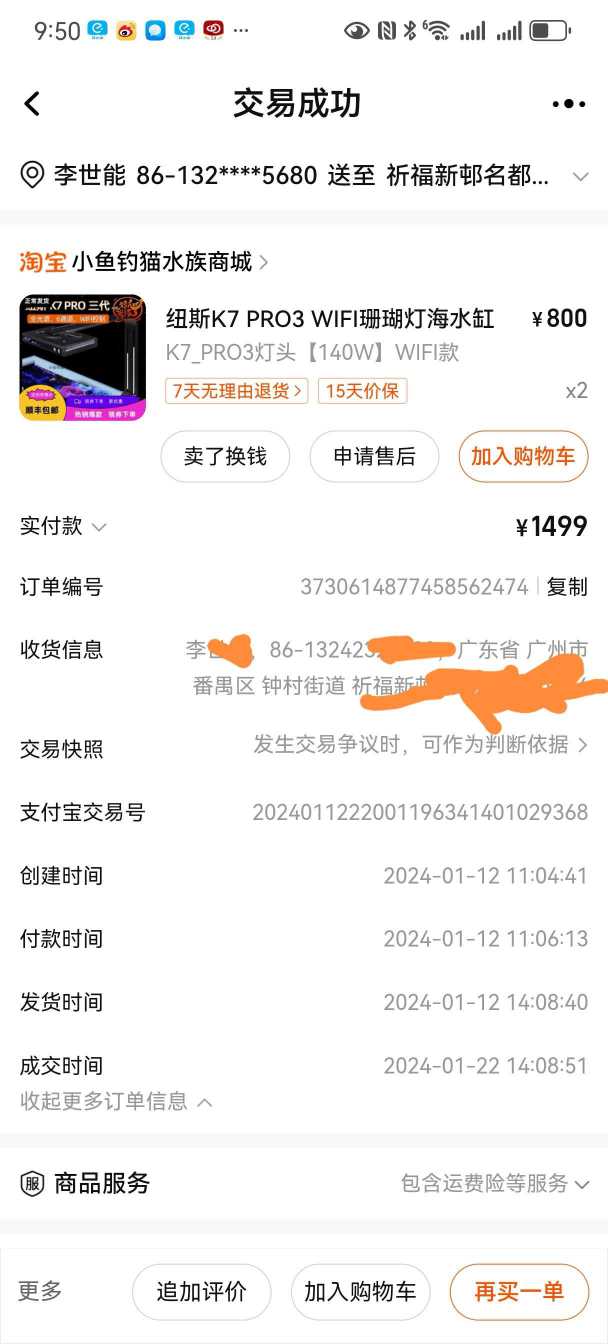Open the 更多 options in the bottom bar
Viewport: 608px width, 1344px height.
pyautogui.click(x=40, y=1291)
